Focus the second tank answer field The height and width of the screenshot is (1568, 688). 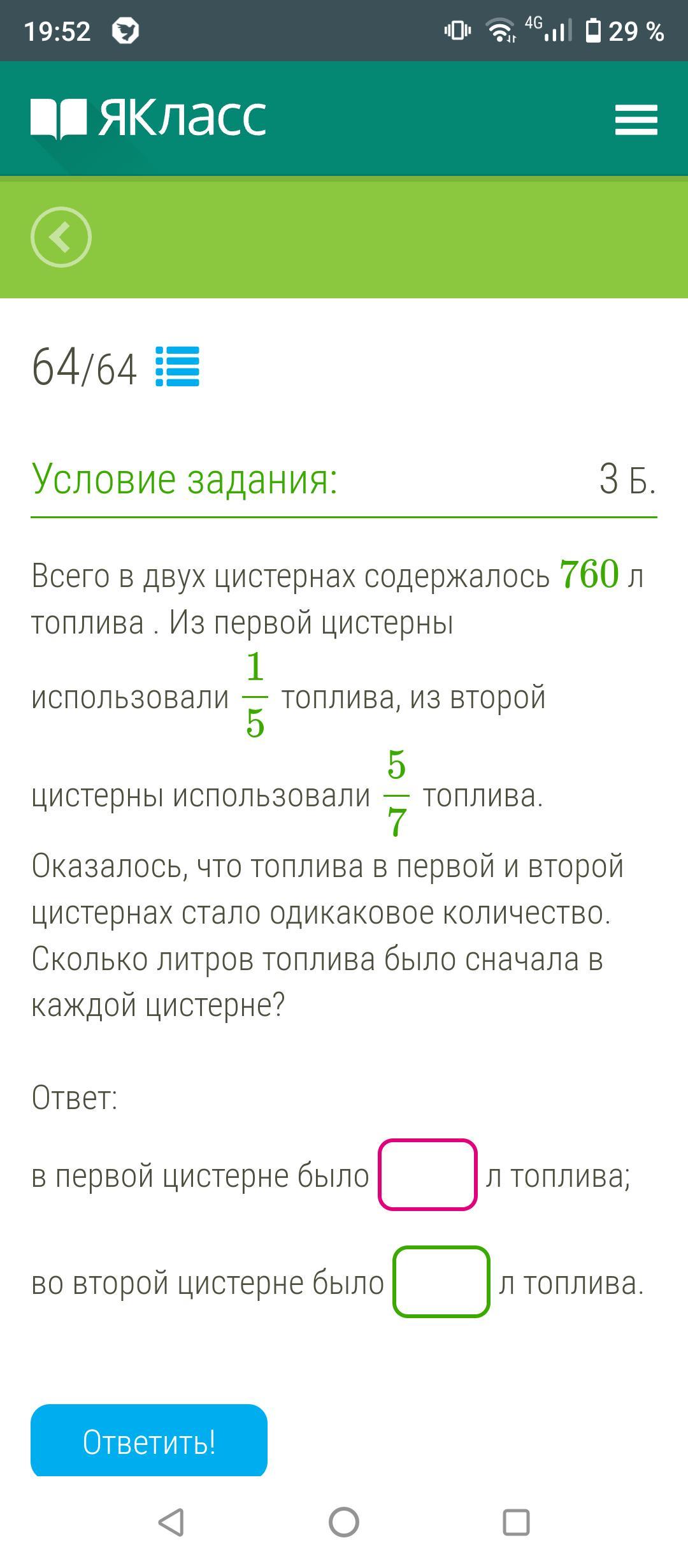[x=441, y=1282]
